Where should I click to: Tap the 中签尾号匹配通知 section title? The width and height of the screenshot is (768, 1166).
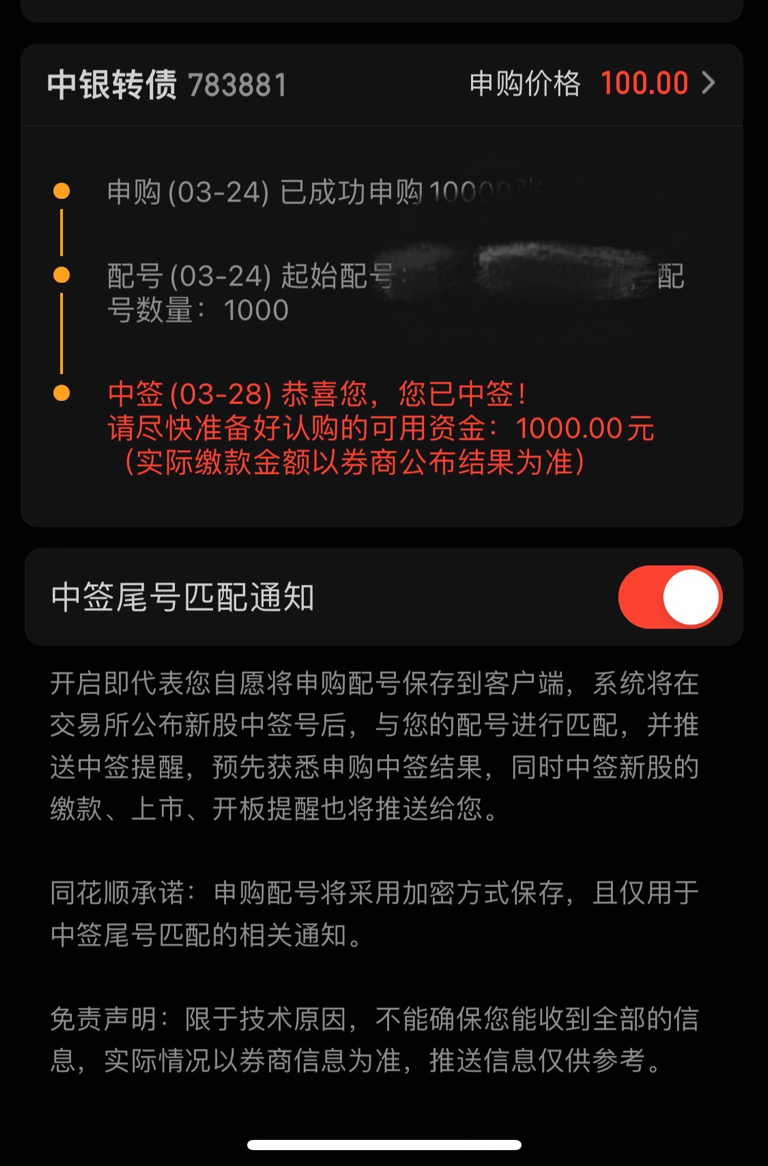[x=181, y=596]
